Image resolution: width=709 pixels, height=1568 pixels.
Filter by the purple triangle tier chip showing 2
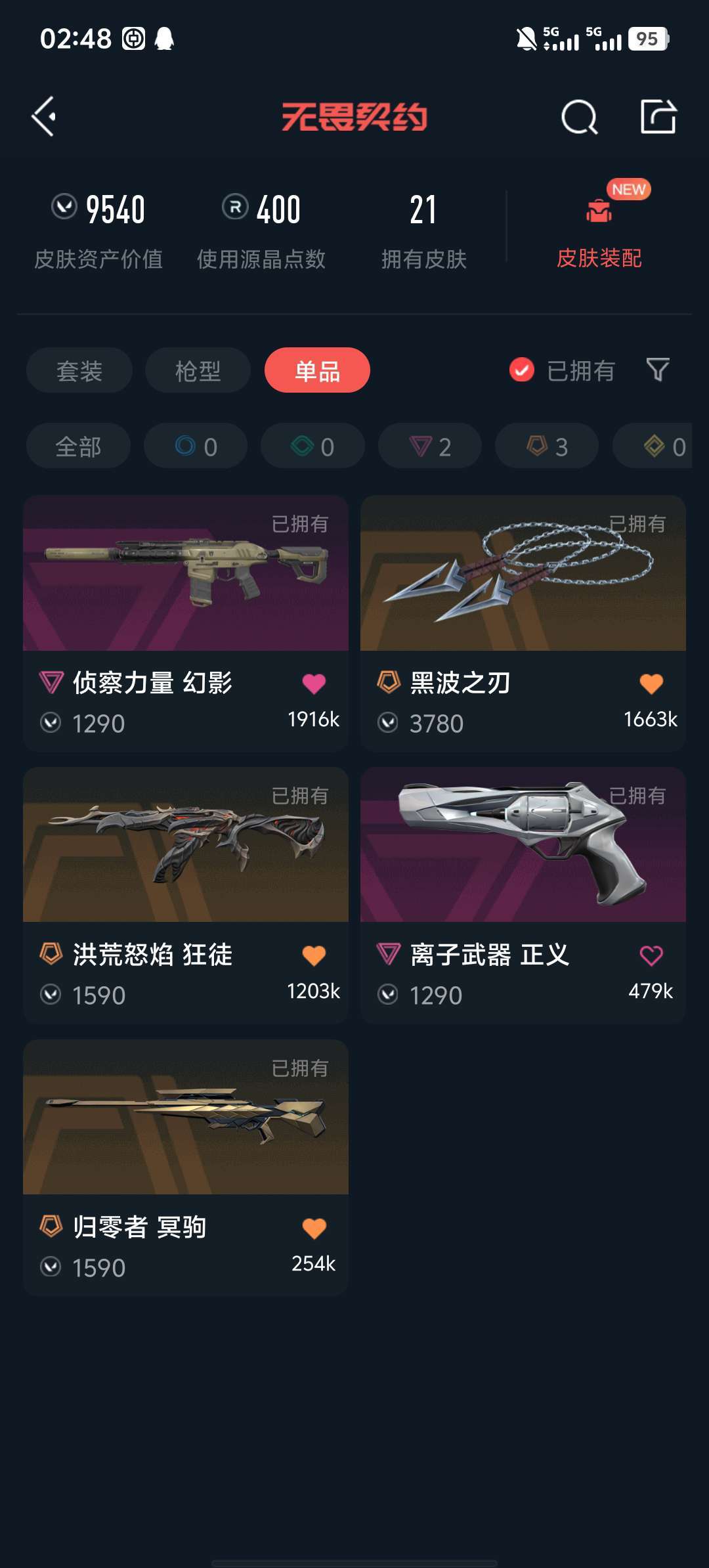point(430,446)
